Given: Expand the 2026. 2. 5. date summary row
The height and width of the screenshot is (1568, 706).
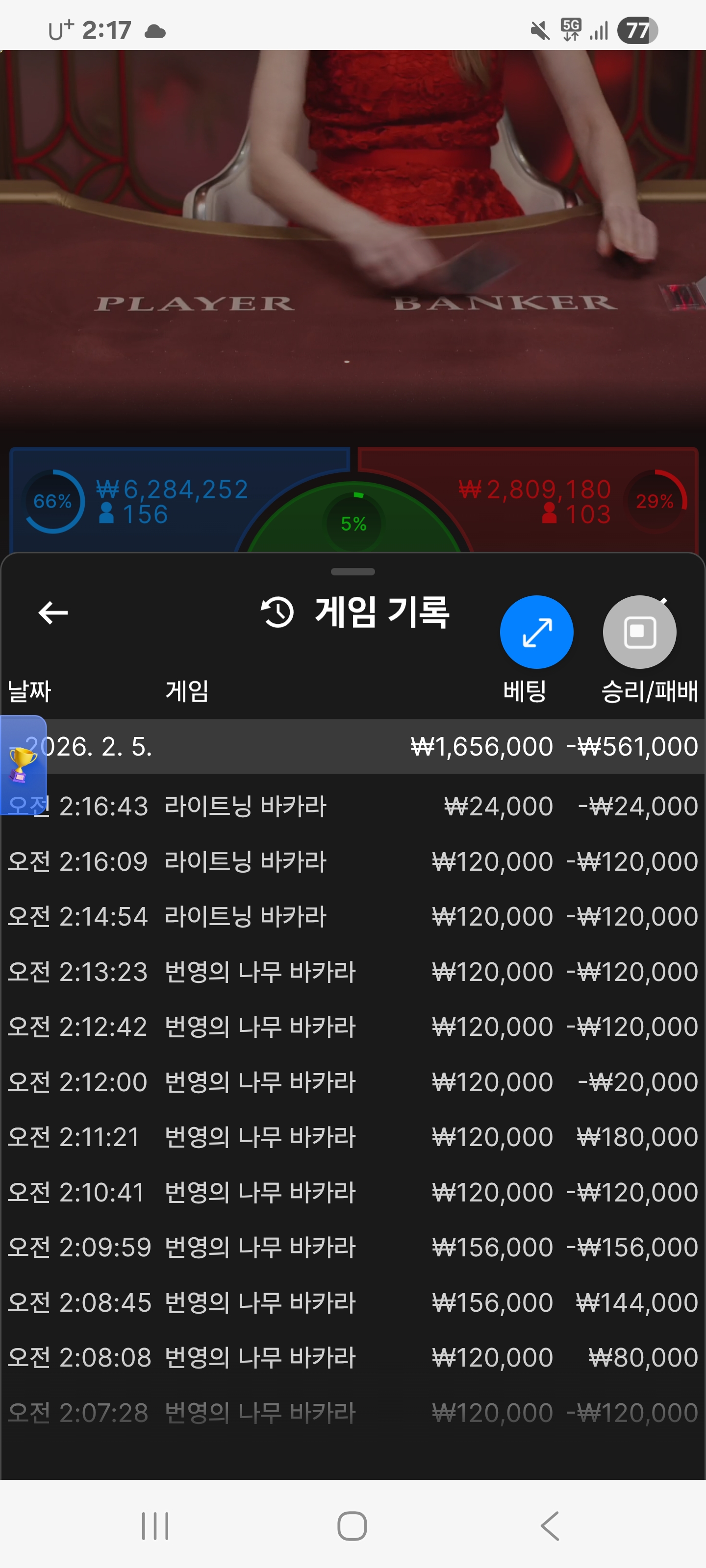Looking at the screenshot, I should [365, 746].
